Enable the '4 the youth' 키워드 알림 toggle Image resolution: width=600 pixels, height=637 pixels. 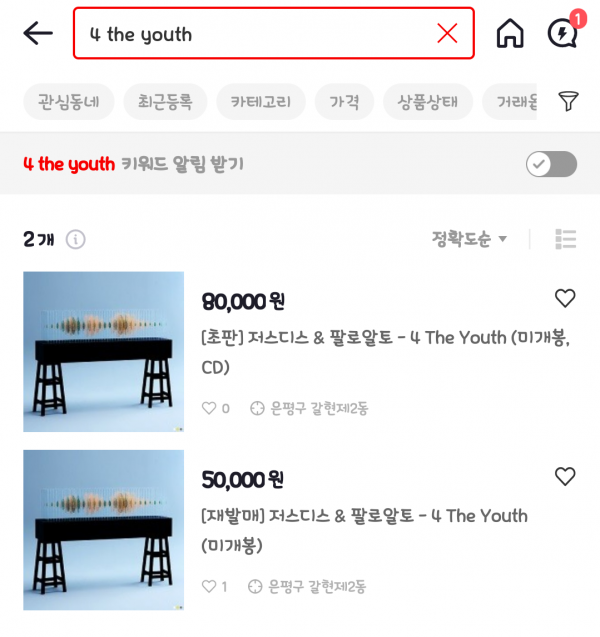tap(551, 164)
